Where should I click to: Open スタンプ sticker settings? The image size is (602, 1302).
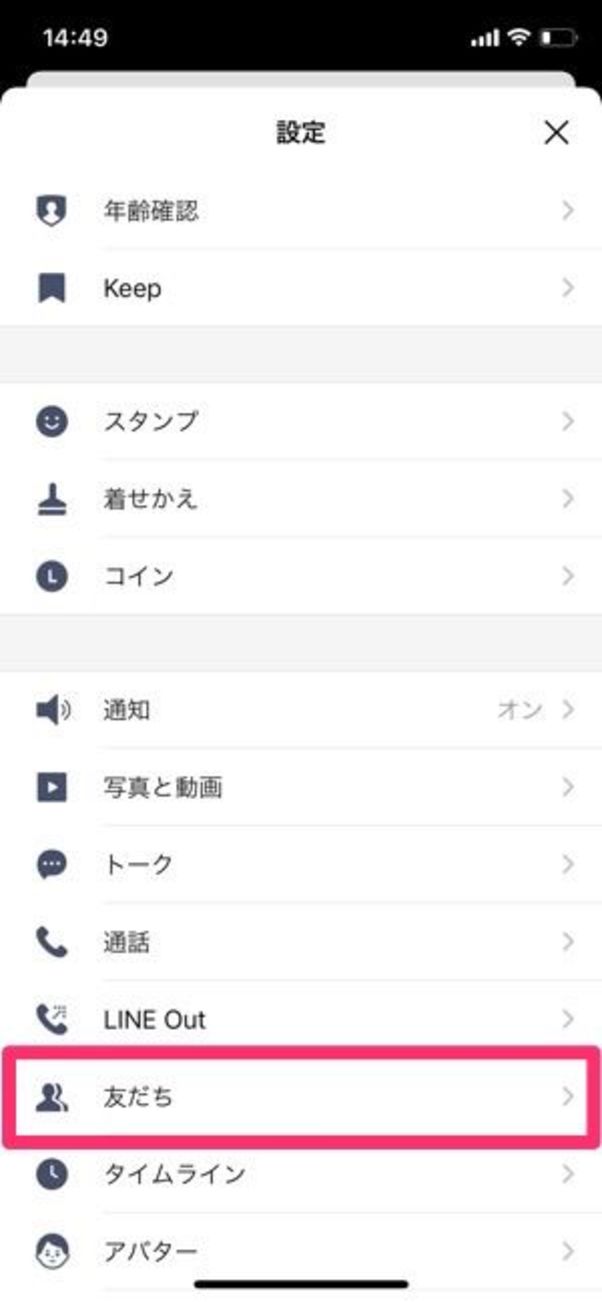pos(300,421)
